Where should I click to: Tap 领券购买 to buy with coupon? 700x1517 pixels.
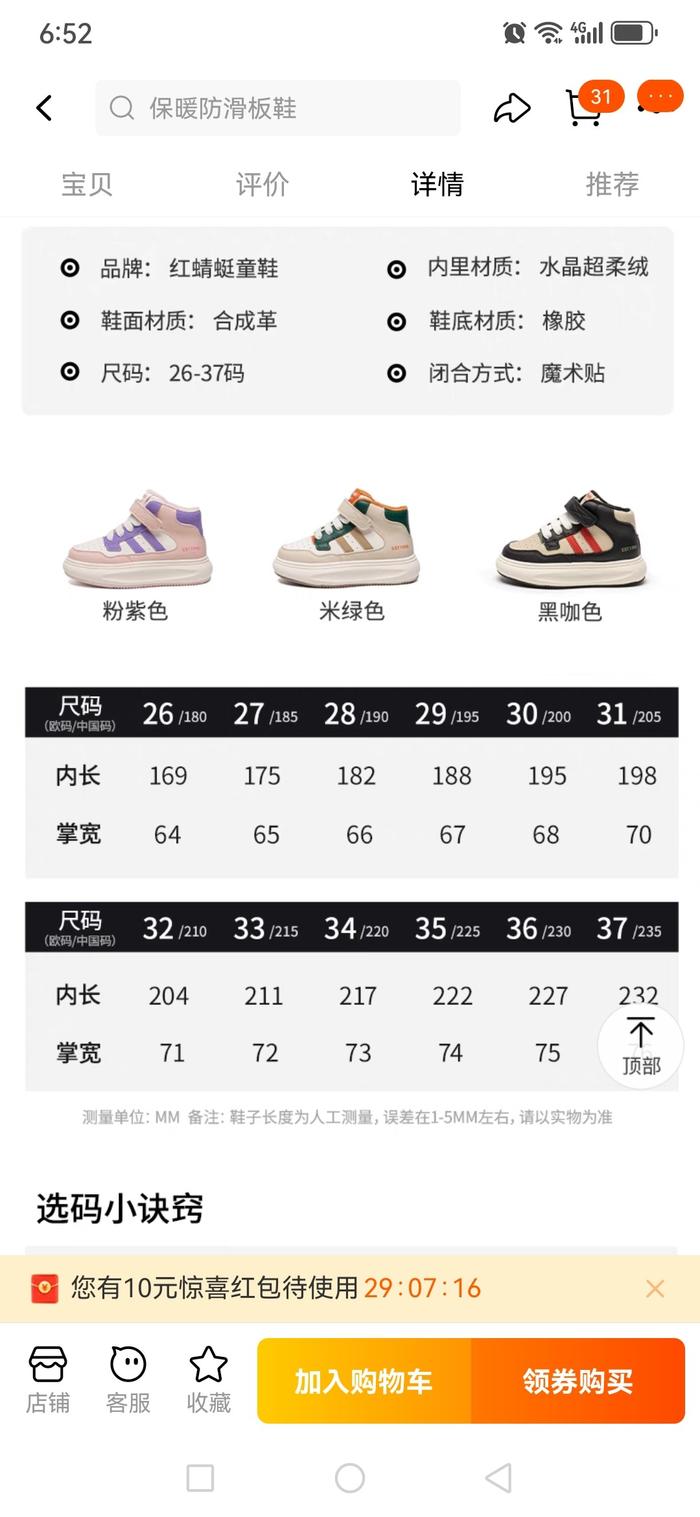pyautogui.click(x=578, y=1381)
